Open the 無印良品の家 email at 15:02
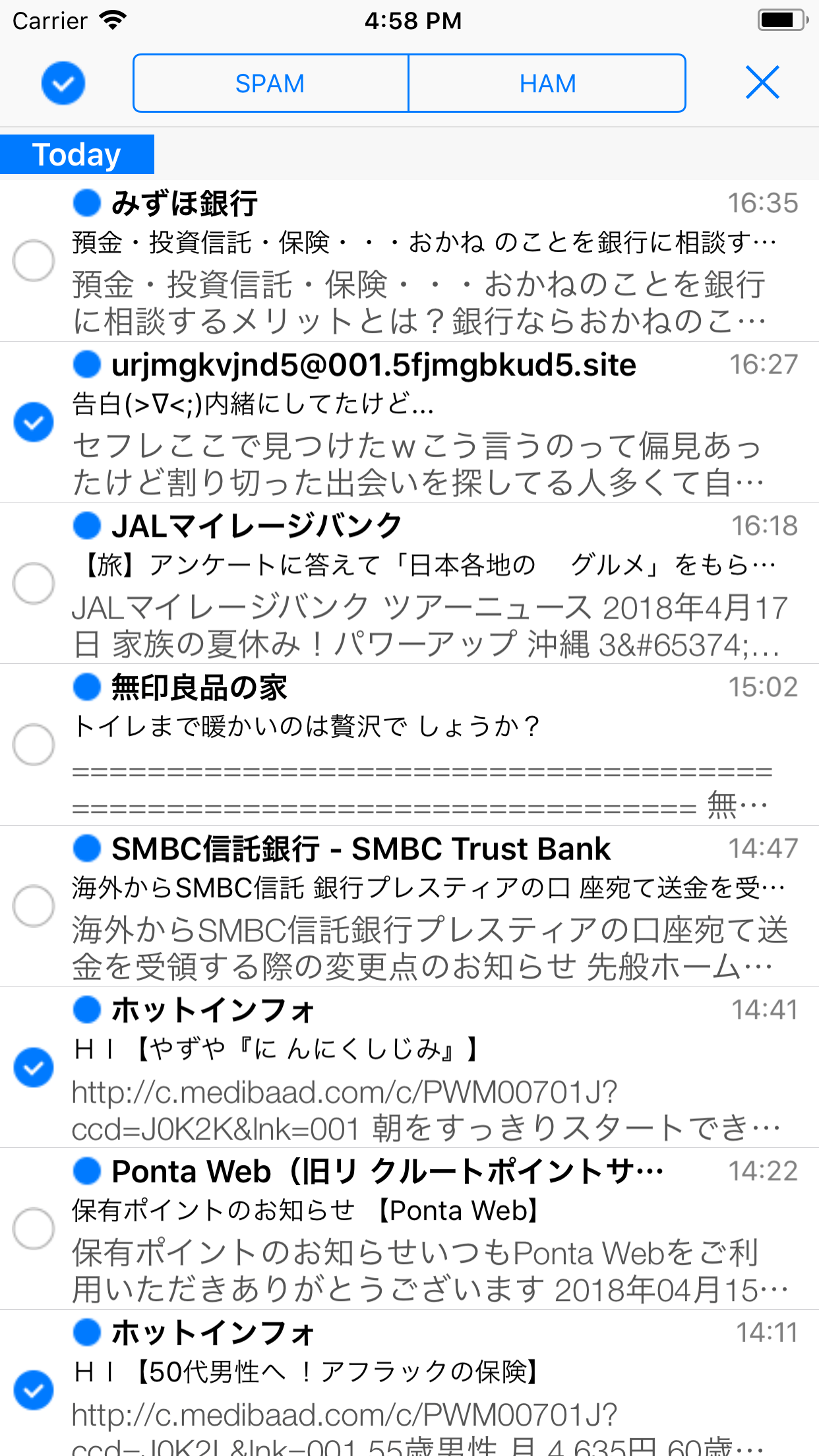Image resolution: width=819 pixels, height=1456 pixels. [435, 745]
